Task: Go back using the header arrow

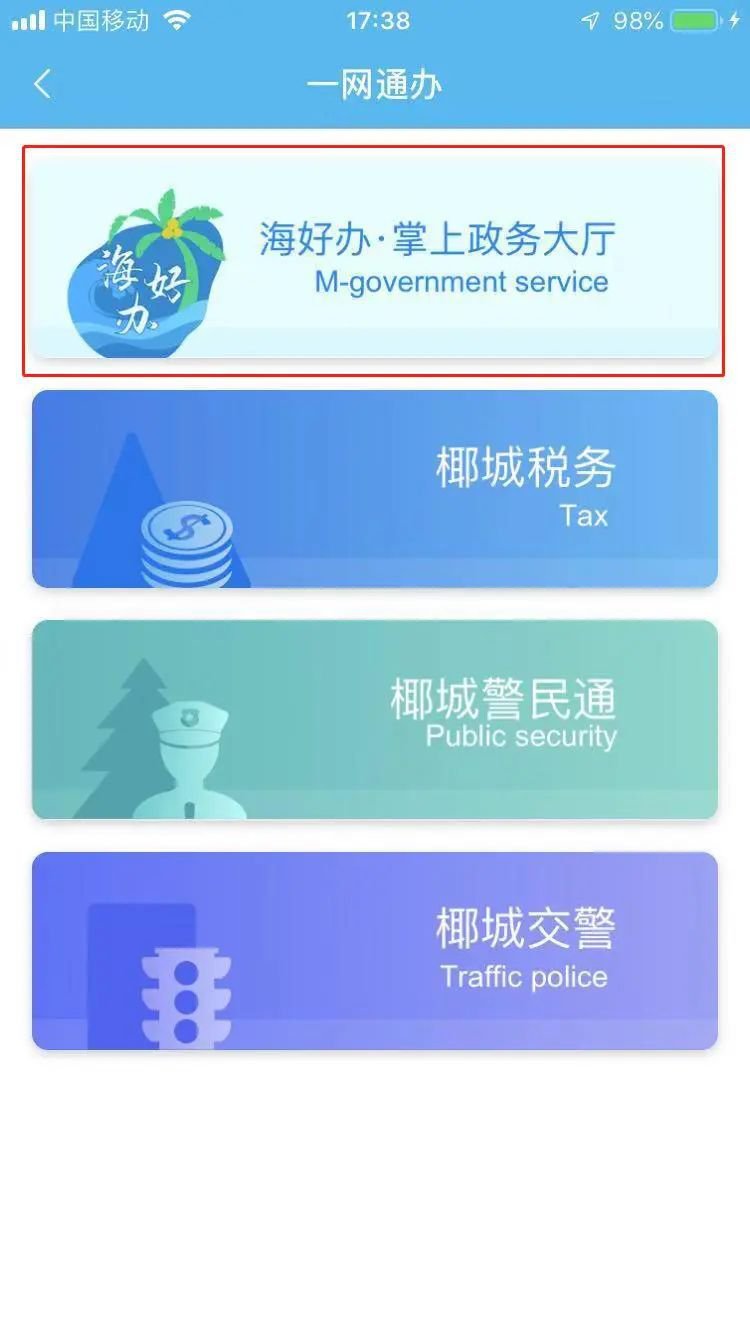Action: pyautogui.click(x=42, y=84)
